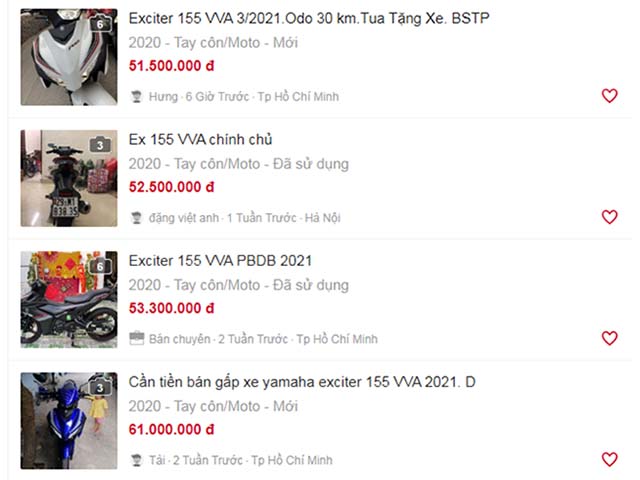This screenshot has height=480, width=640.
Task: Save the 51.500.000 đ listing to favorites
Action: tap(609, 96)
